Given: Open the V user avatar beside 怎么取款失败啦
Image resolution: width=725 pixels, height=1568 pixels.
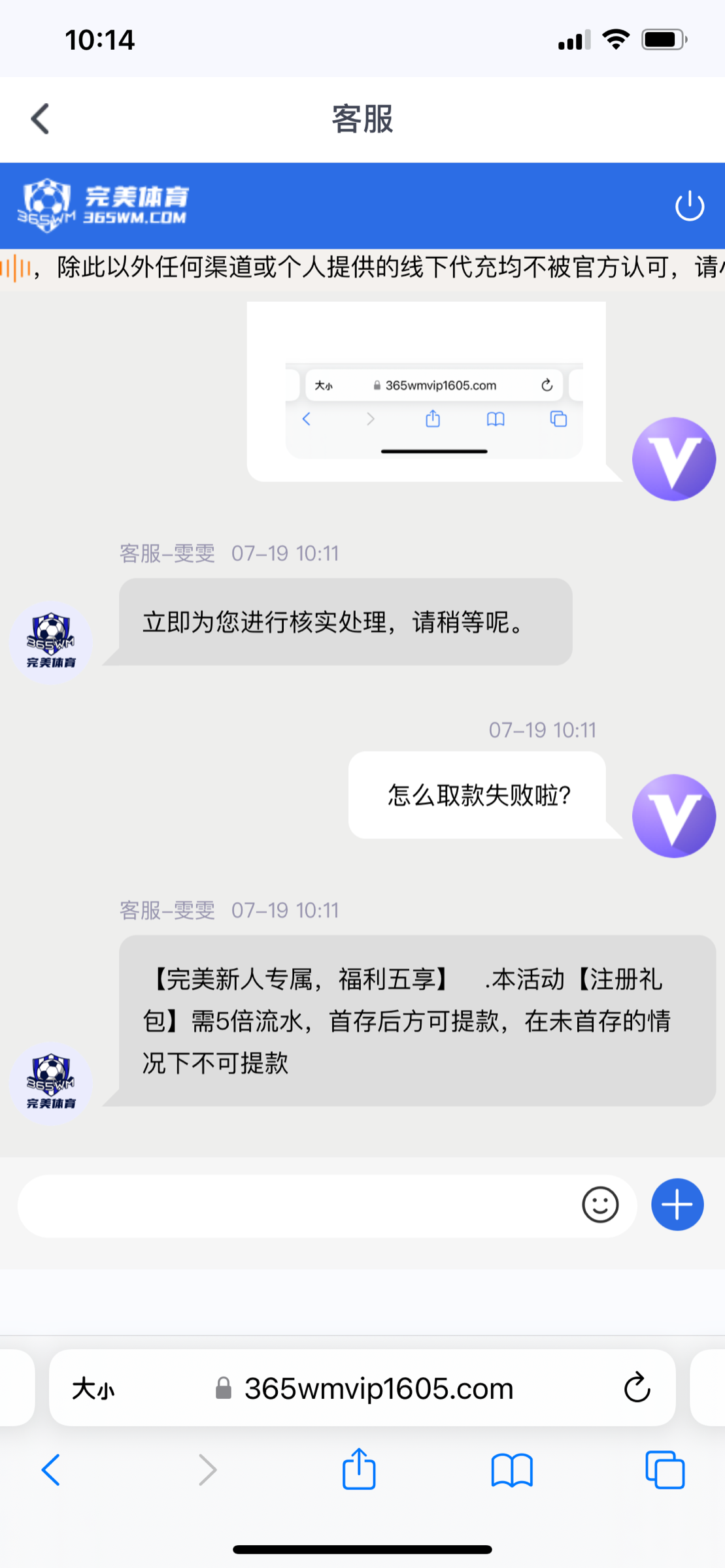Looking at the screenshot, I should pos(673,815).
